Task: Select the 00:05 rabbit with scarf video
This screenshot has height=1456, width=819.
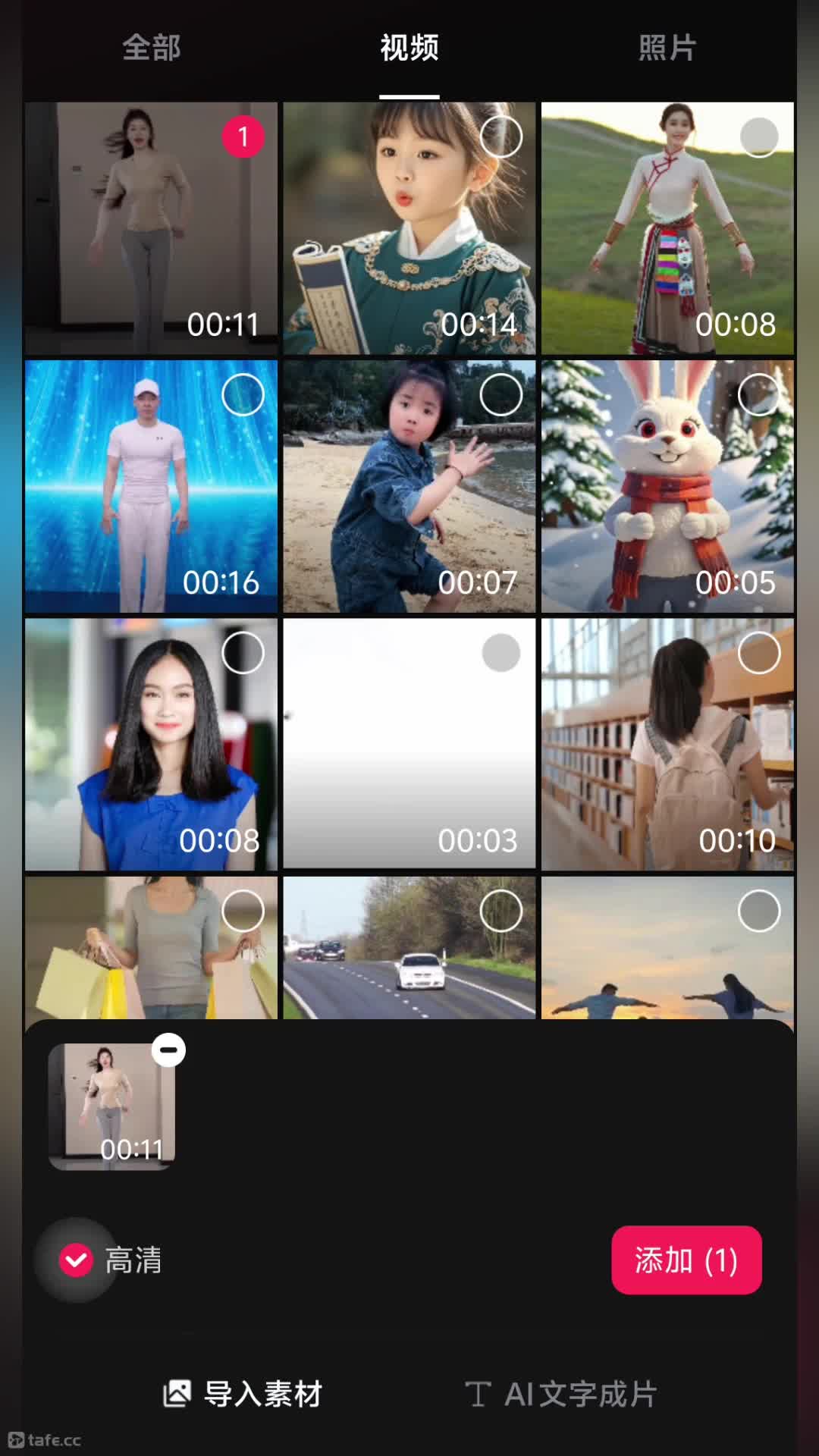Action: click(759, 394)
